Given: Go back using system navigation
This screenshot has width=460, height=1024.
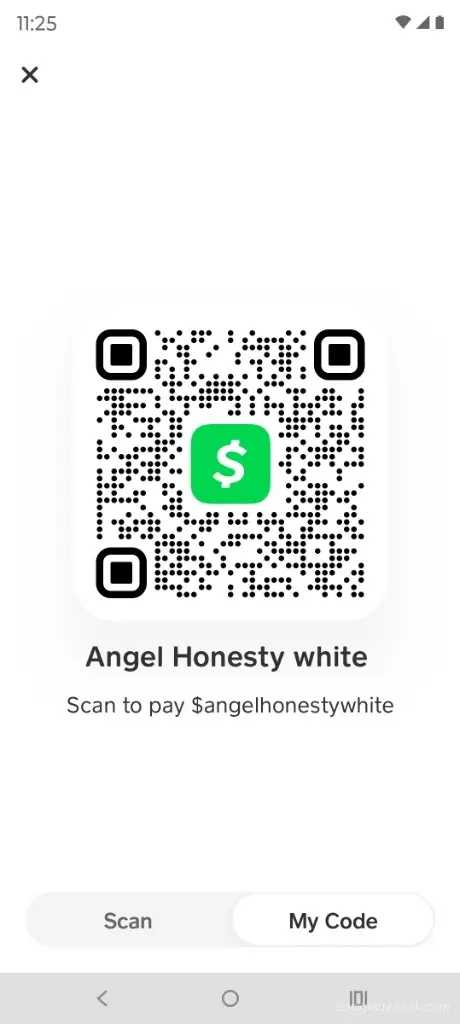Looking at the screenshot, I should click(x=102, y=998).
